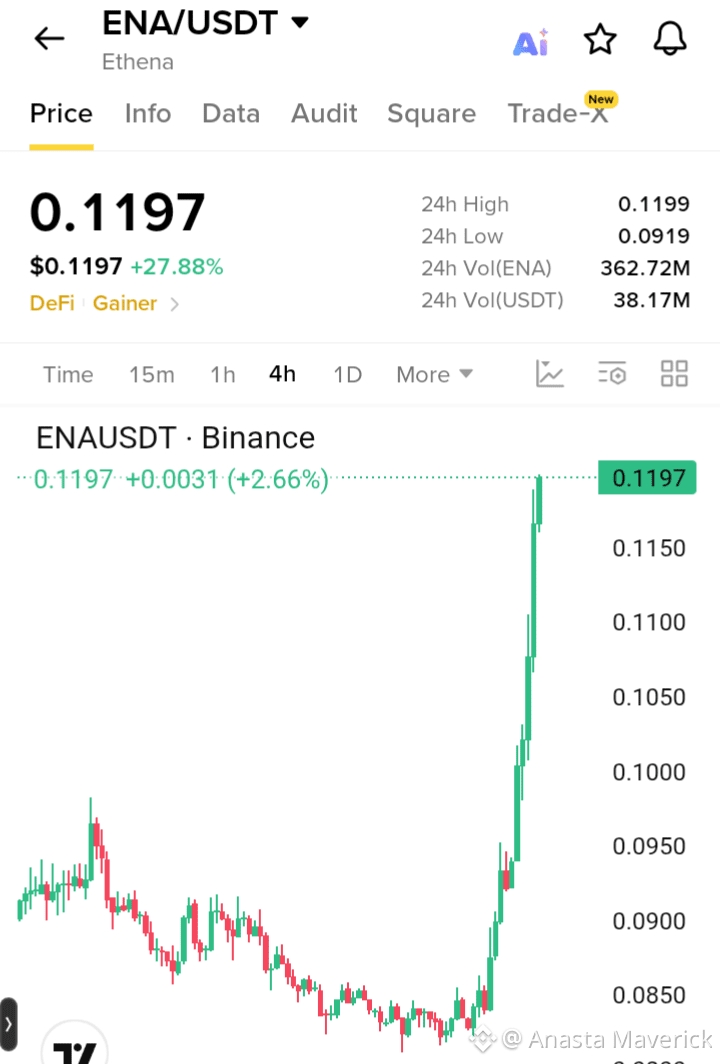This screenshot has width=720, height=1064.
Task: Expand the More intervals dropdown
Action: (x=434, y=375)
